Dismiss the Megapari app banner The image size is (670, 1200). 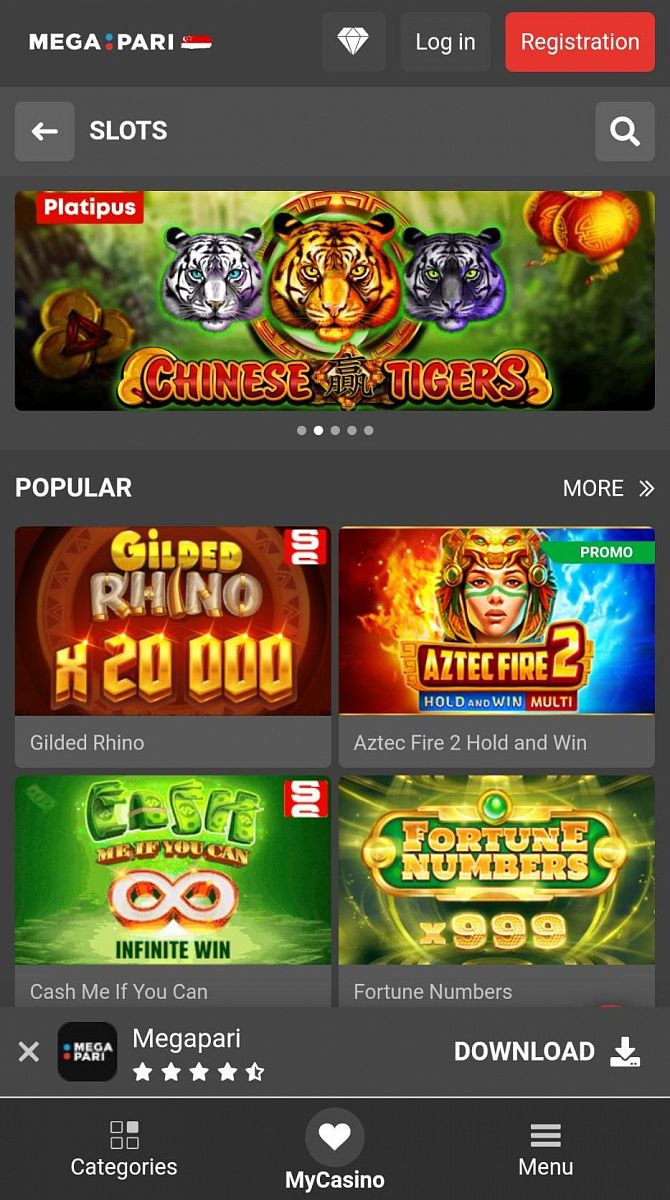[x=29, y=1051]
